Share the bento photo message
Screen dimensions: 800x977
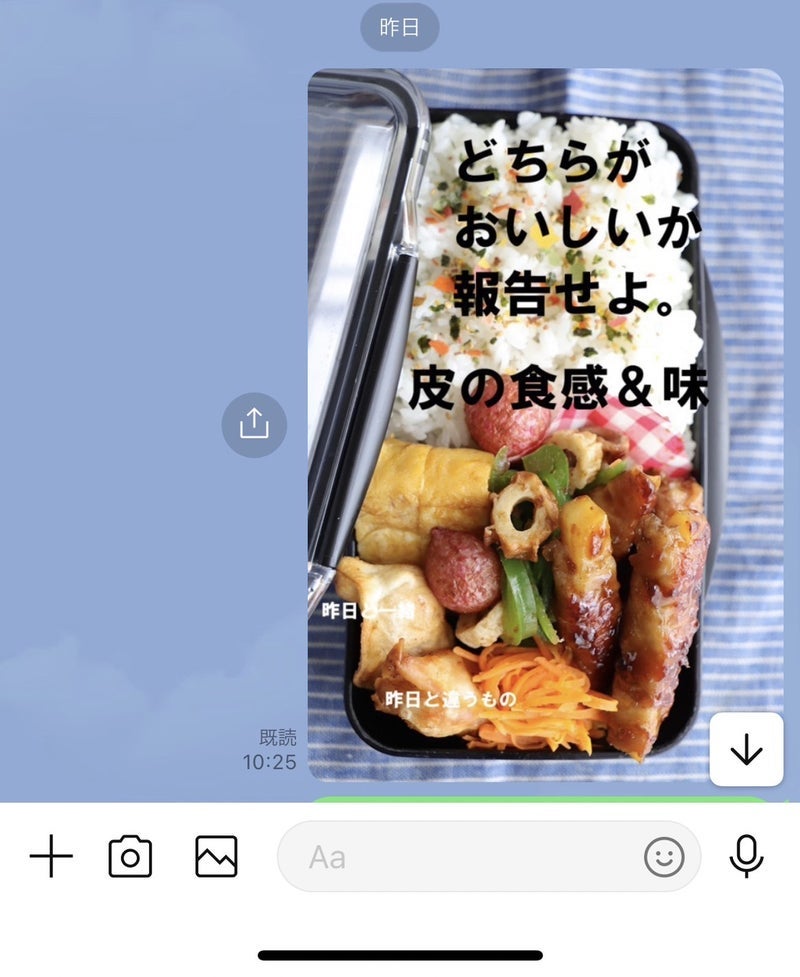coord(254,425)
